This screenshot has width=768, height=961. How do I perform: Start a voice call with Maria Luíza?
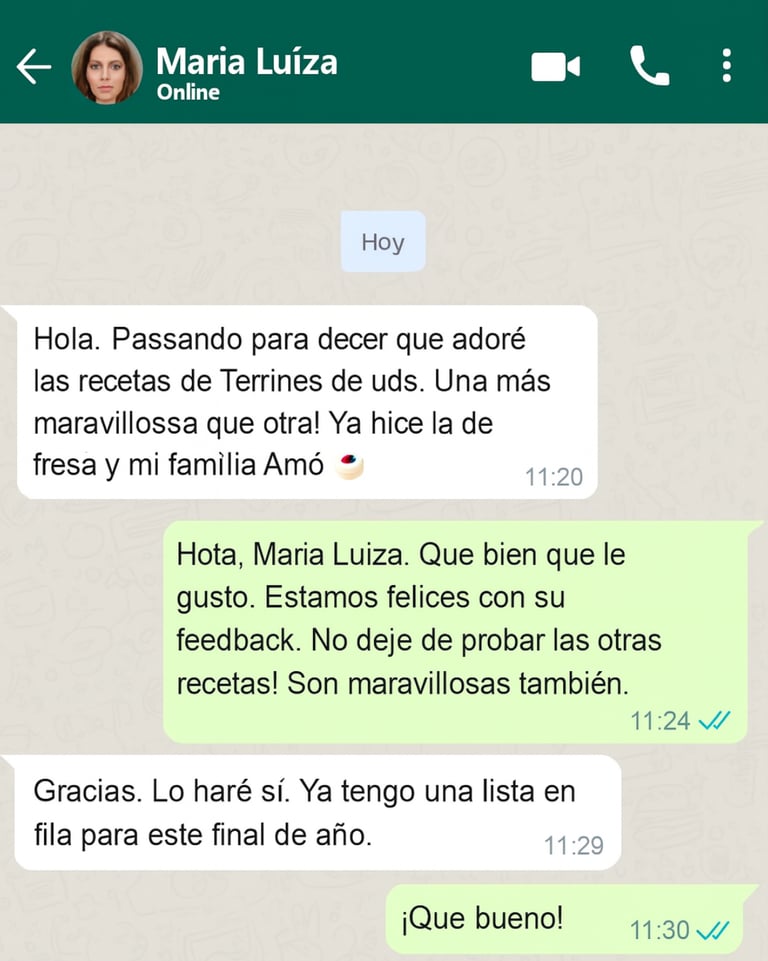coord(649,67)
